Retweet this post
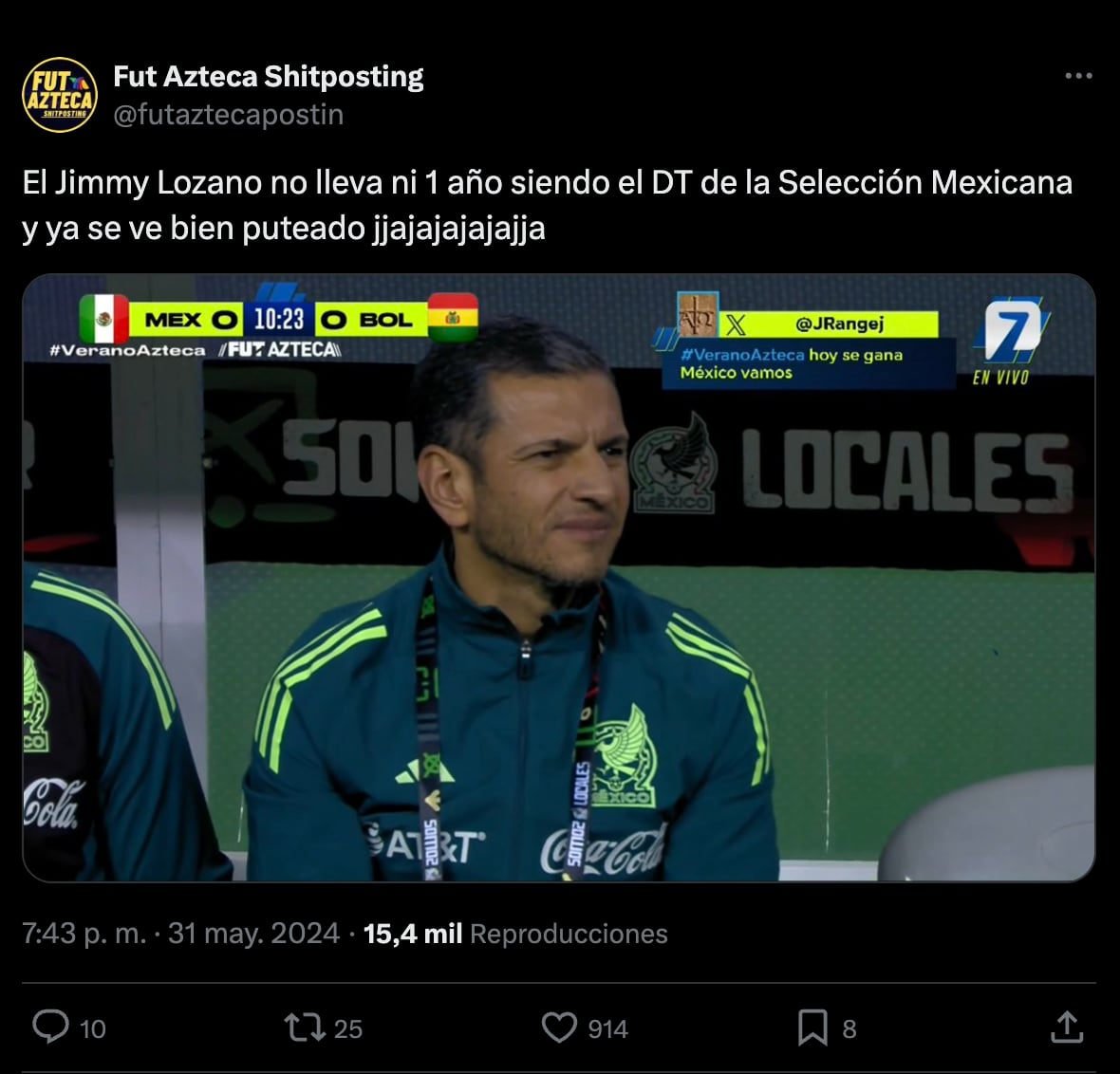The image size is (1120, 1074). [305, 1027]
